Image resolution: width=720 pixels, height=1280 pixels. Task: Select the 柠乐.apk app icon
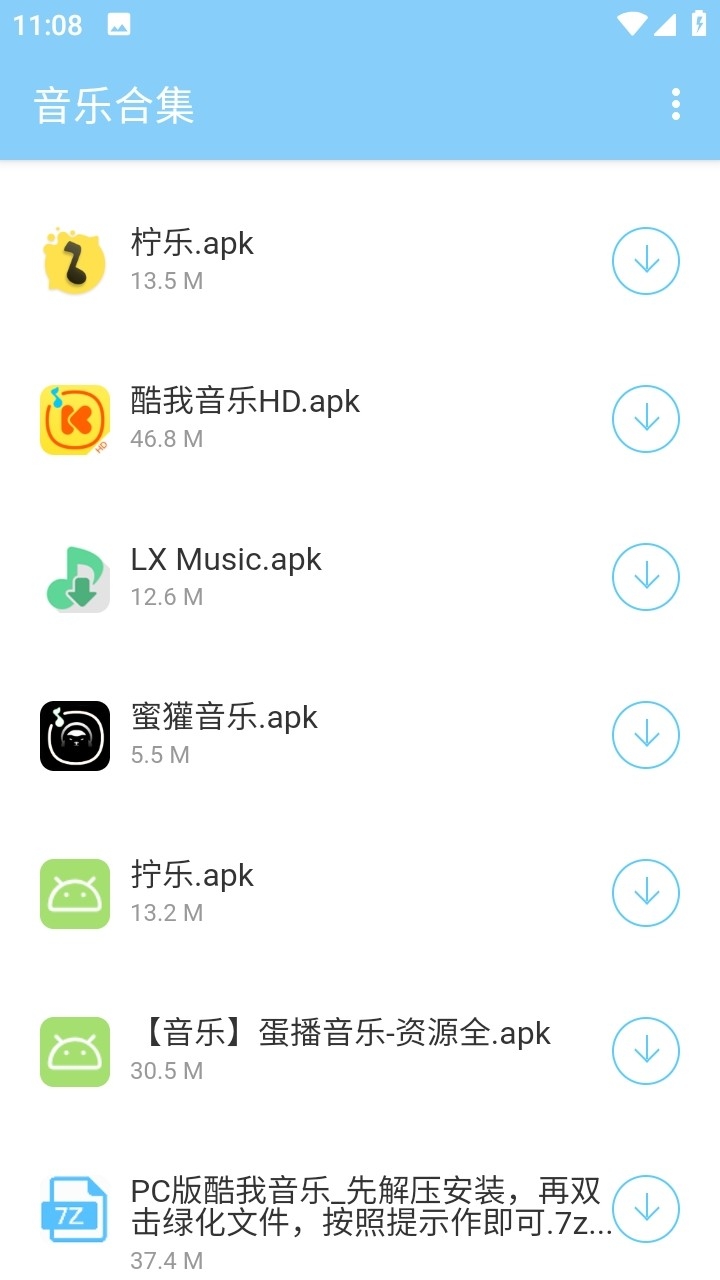click(x=74, y=260)
